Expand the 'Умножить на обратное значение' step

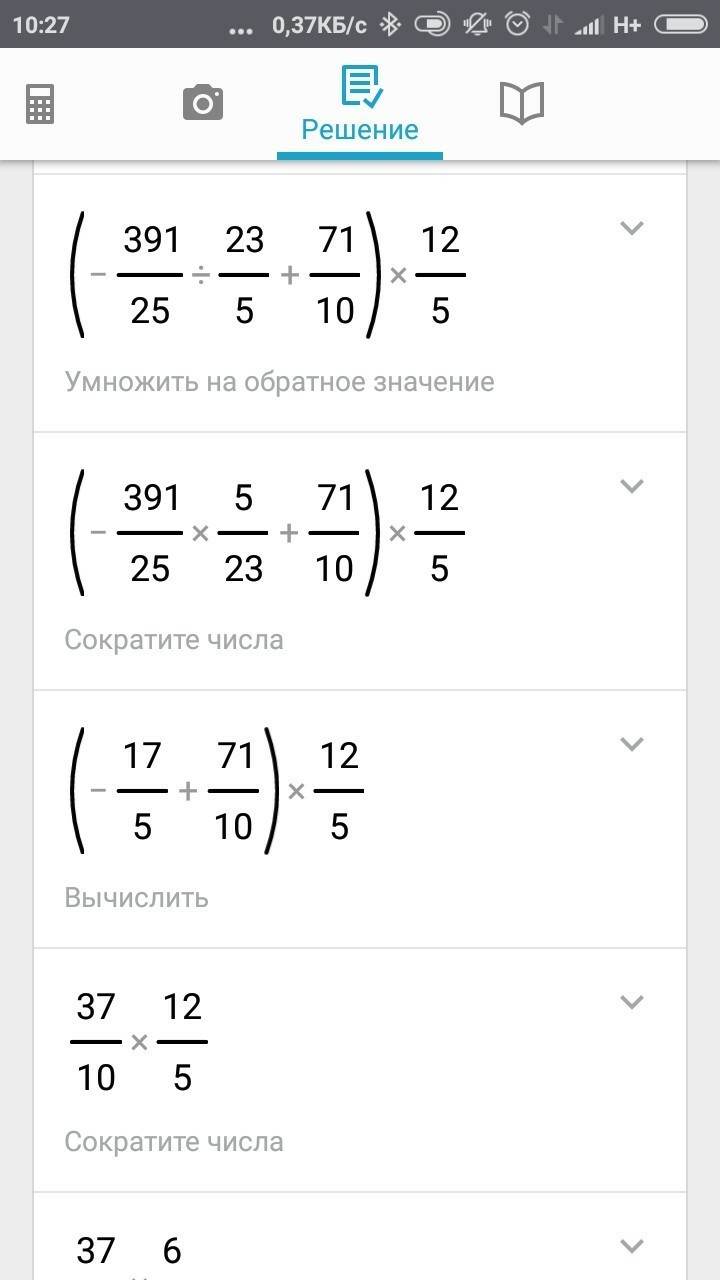tap(631, 228)
